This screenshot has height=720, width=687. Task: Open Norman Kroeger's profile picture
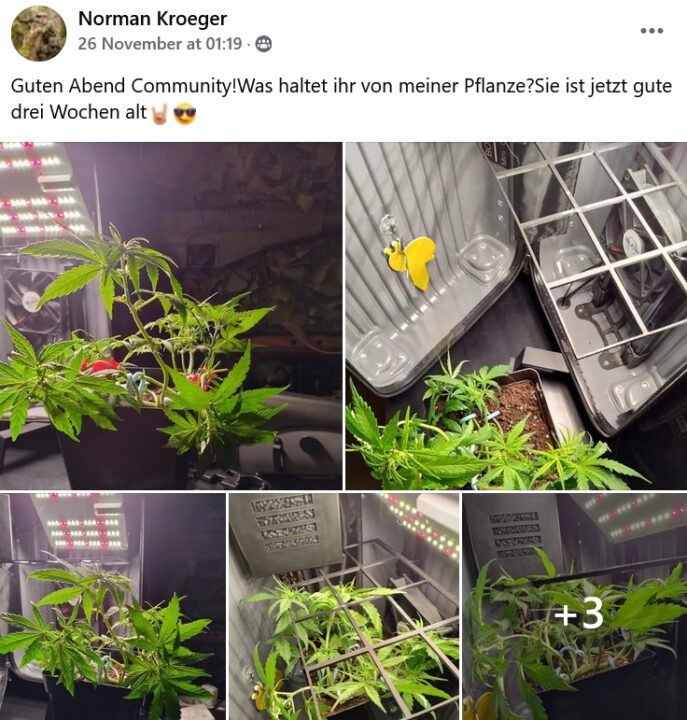click(38, 33)
